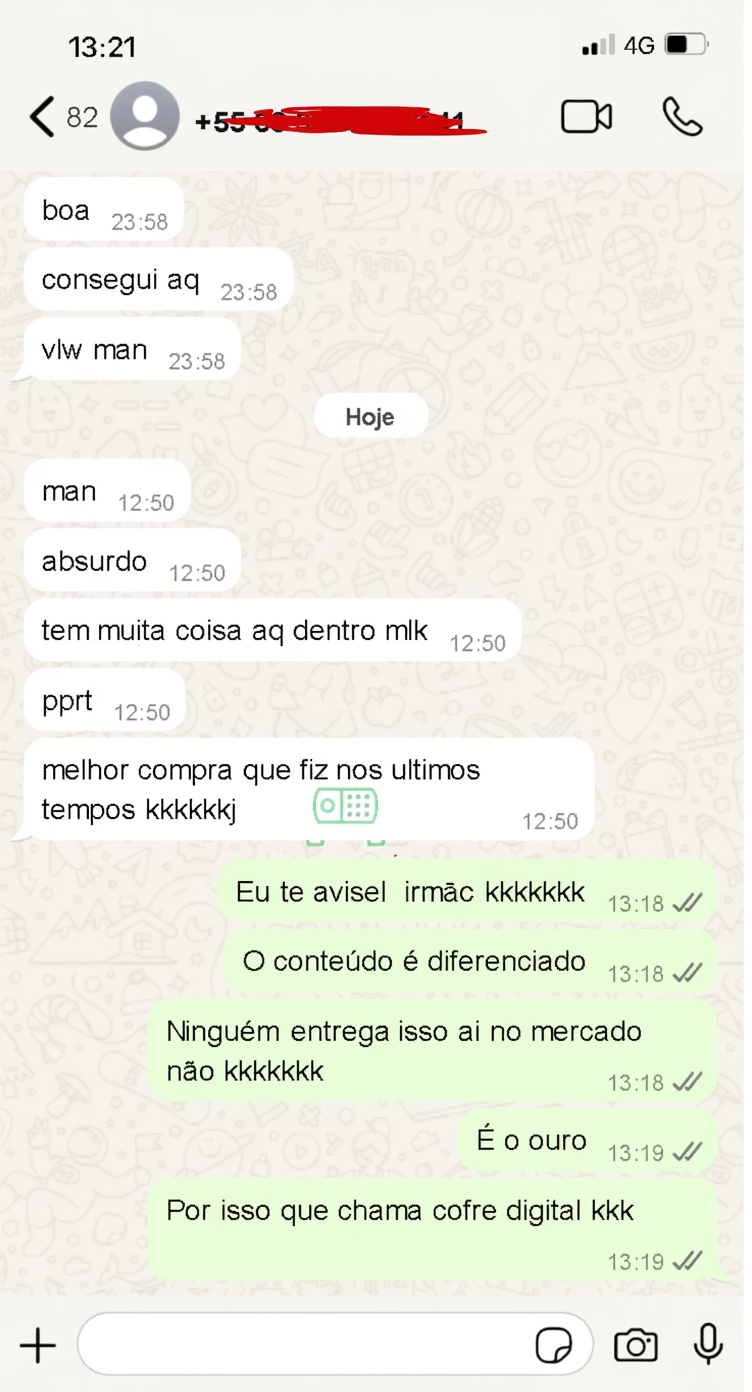The height and width of the screenshot is (1392, 752).
Task: Tap the message text input field
Action: pos(300,1345)
